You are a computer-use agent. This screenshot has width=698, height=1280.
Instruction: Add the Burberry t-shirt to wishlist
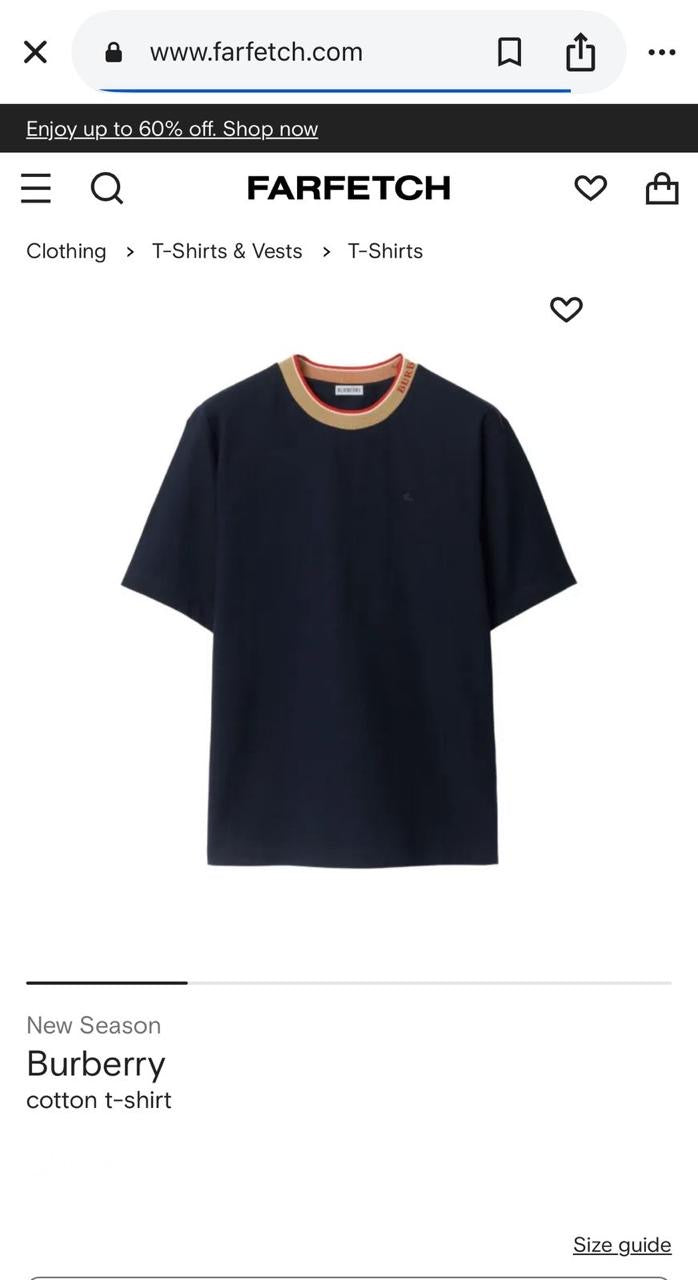566,310
